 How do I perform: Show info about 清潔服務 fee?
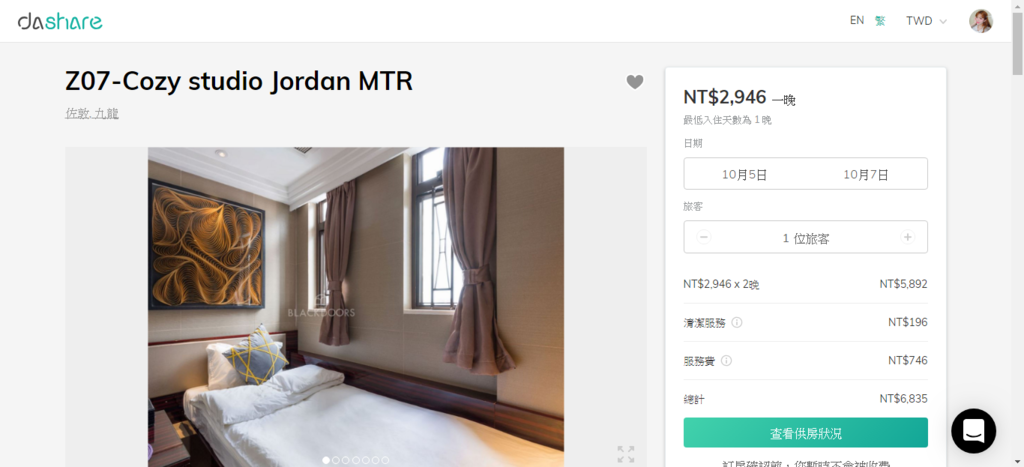737,322
